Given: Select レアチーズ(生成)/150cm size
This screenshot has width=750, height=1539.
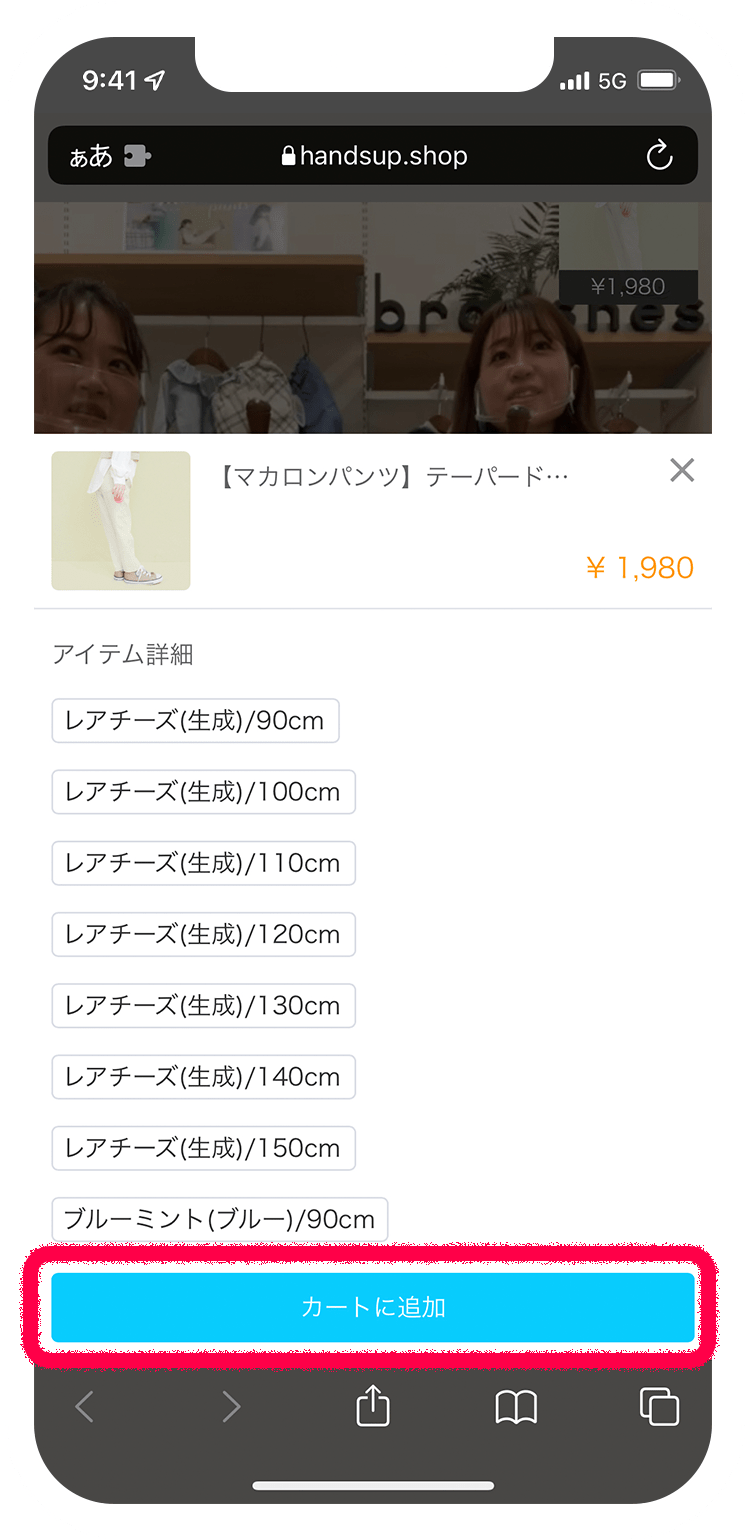Looking at the screenshot, I should [203, 1148].
